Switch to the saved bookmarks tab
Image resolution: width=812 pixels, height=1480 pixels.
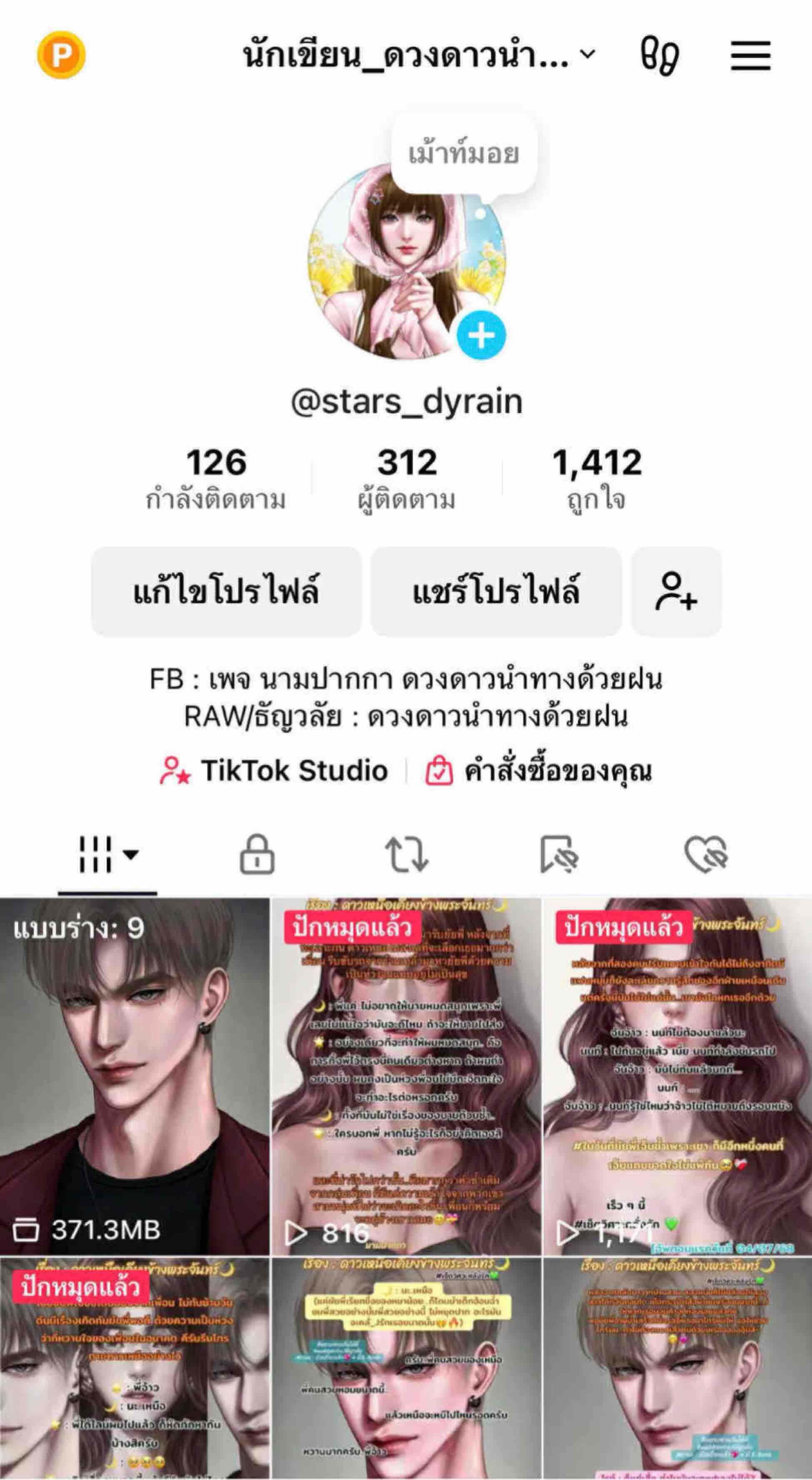coord(558,854)
